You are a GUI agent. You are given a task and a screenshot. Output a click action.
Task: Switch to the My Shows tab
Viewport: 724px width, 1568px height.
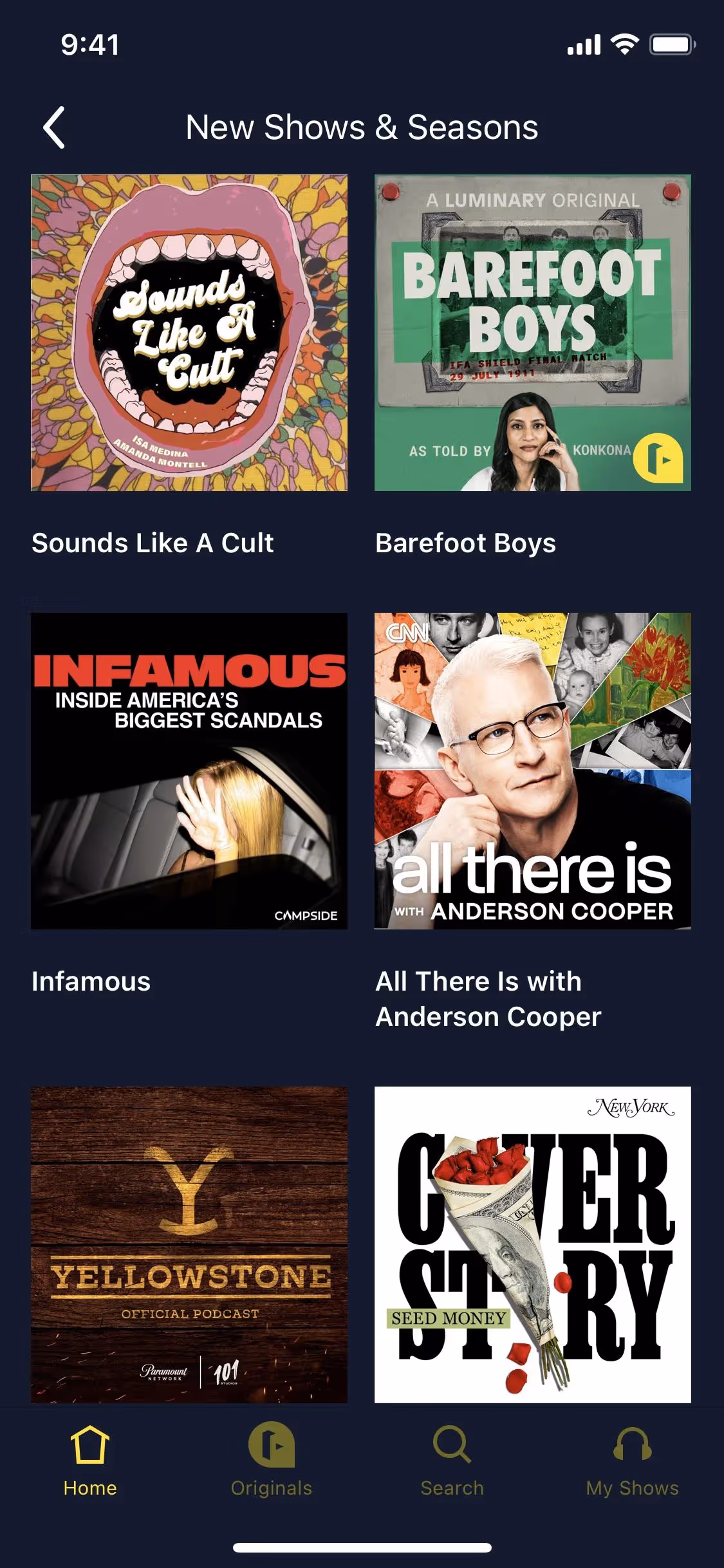point(632,1461)
